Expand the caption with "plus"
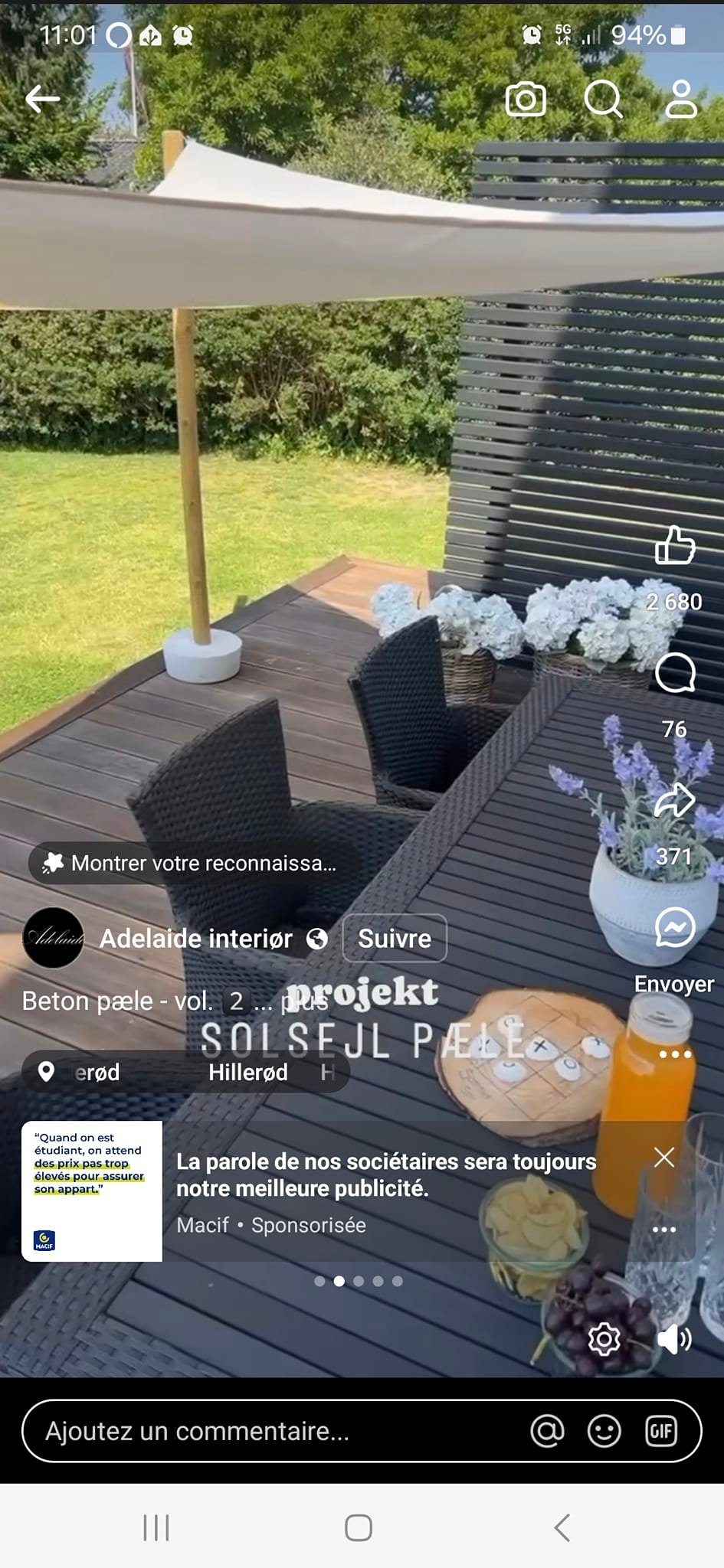Image resolution: width=724 pixels, height=1568 pixels. tap(305, 1001)
